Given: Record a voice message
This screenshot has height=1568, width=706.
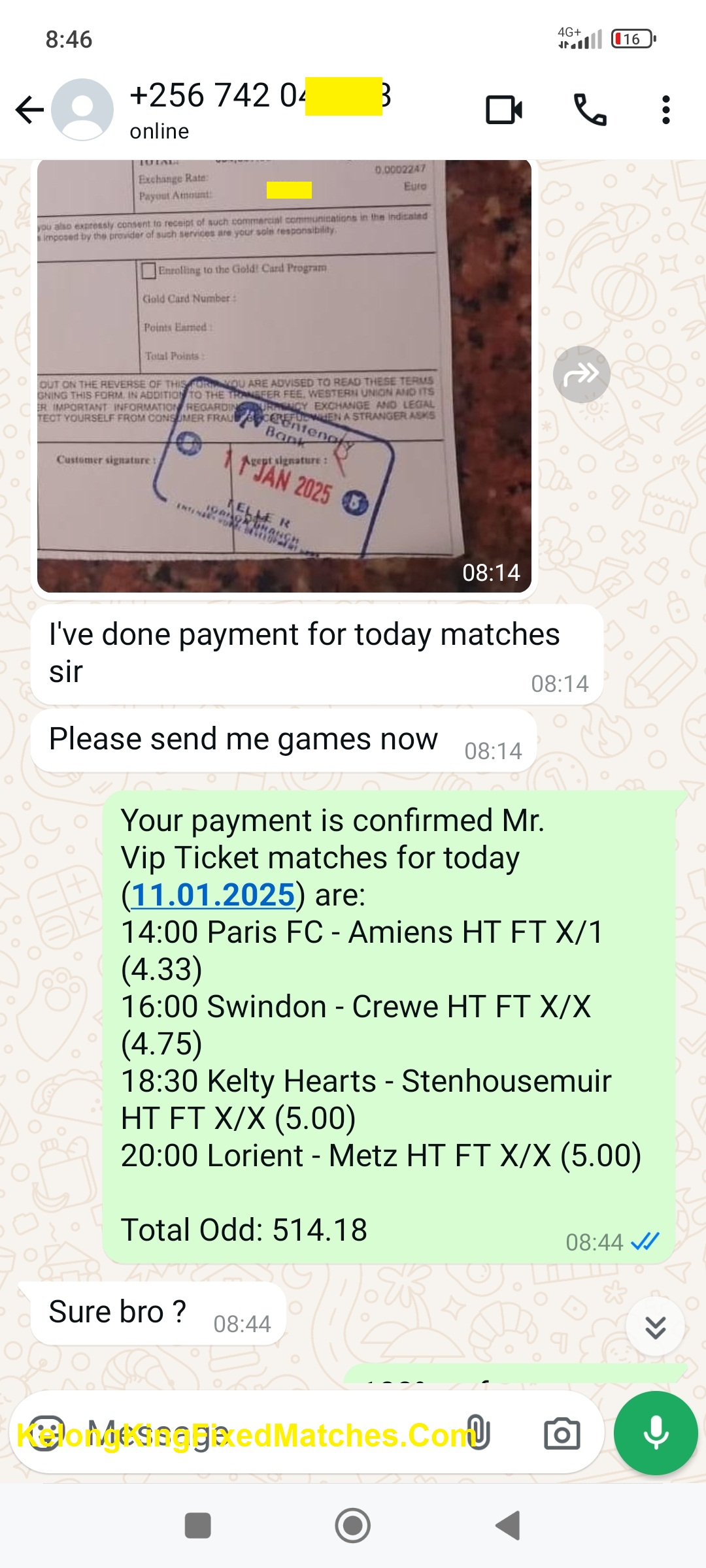Looking at the screenshot, I should (655, 1434).
